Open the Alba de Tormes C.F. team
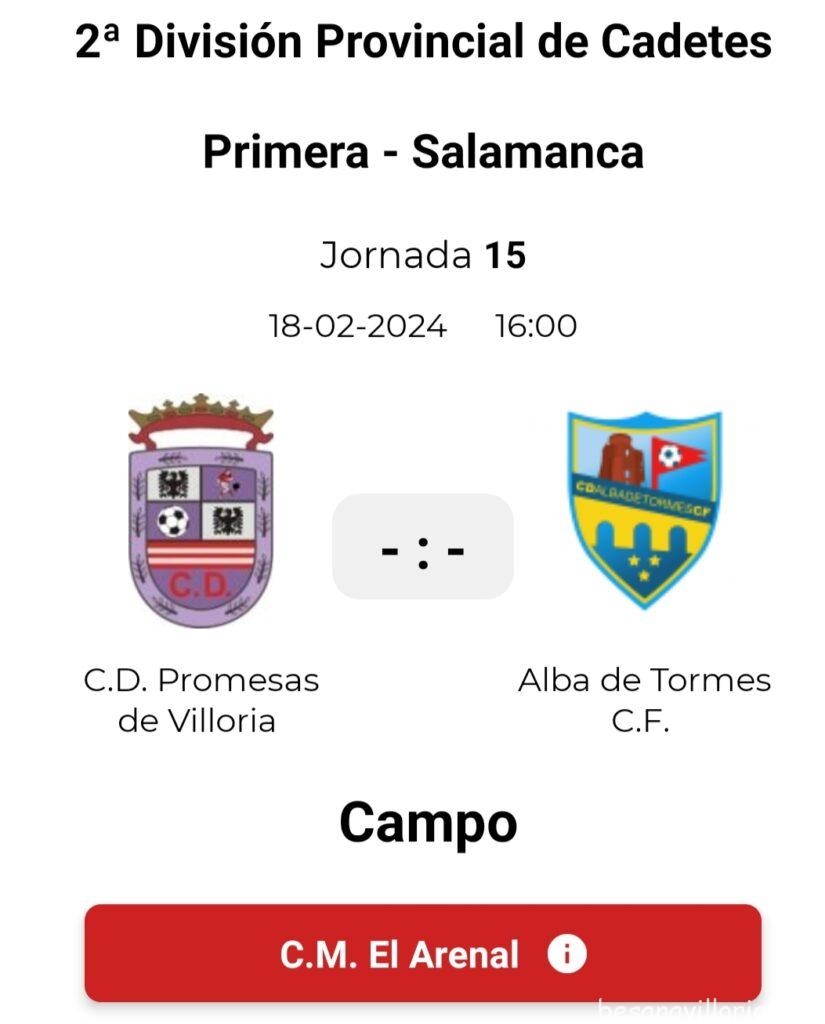825x1024 pixels. pyautogui.click(x=644, y=508)
